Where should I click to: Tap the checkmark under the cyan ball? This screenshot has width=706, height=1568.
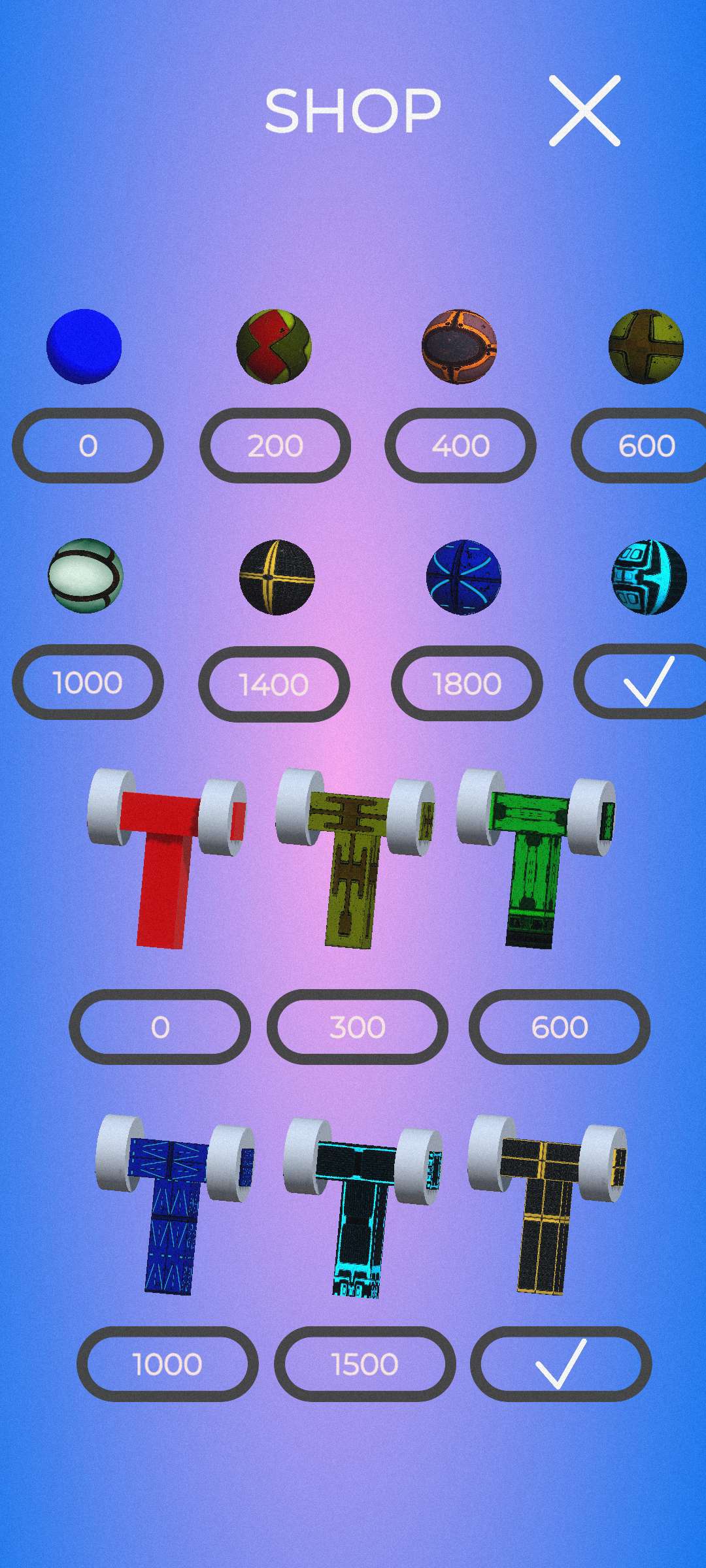click(x=644, y=681)
